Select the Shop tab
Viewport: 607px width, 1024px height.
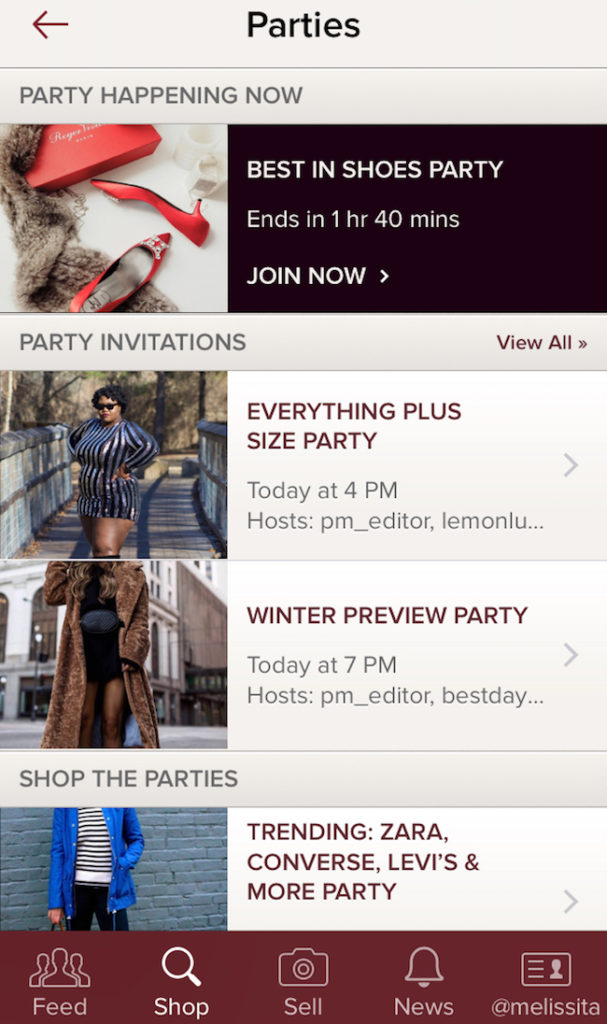[181, 980]
